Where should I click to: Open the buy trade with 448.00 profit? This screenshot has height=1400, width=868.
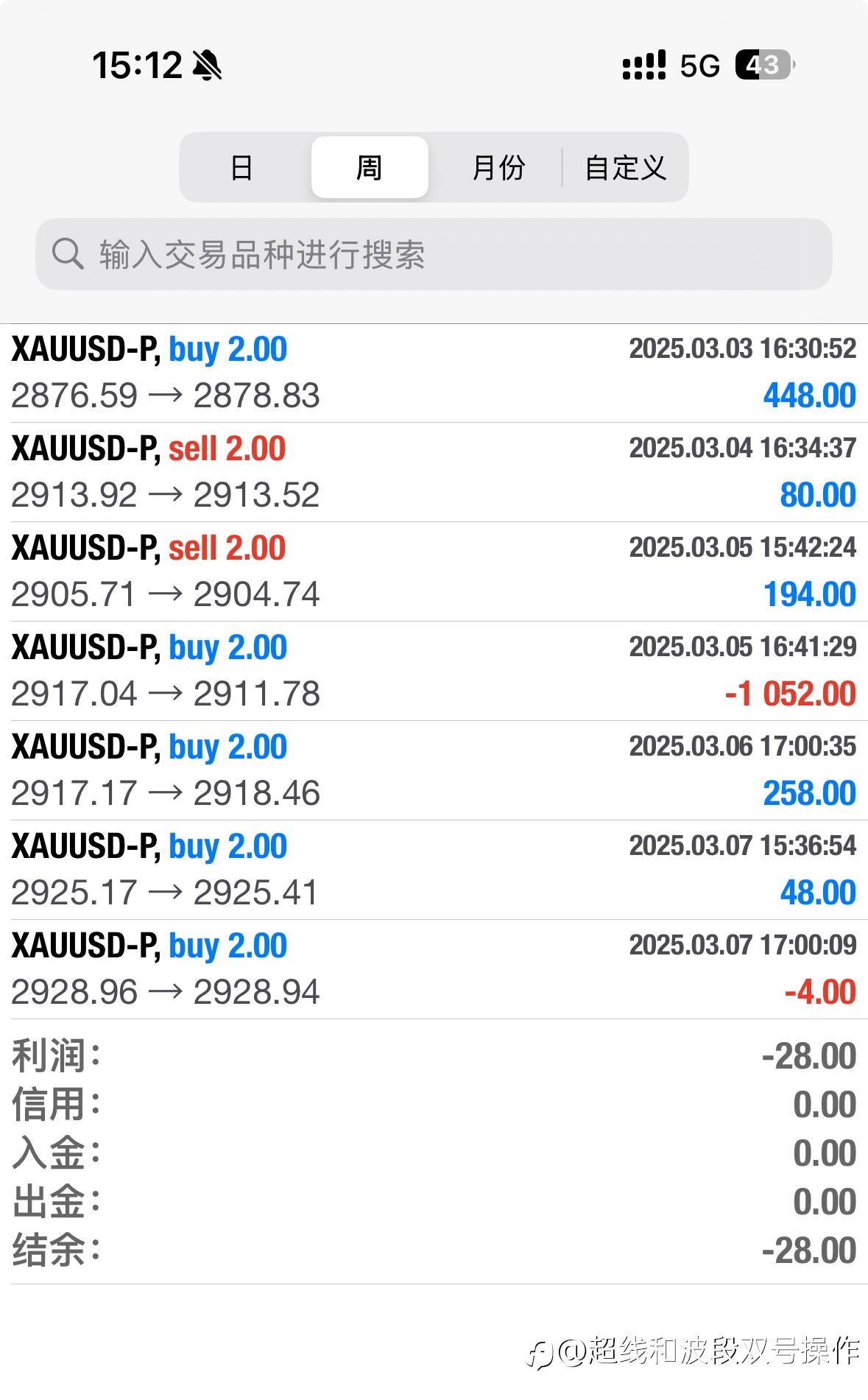pos(434,373)
